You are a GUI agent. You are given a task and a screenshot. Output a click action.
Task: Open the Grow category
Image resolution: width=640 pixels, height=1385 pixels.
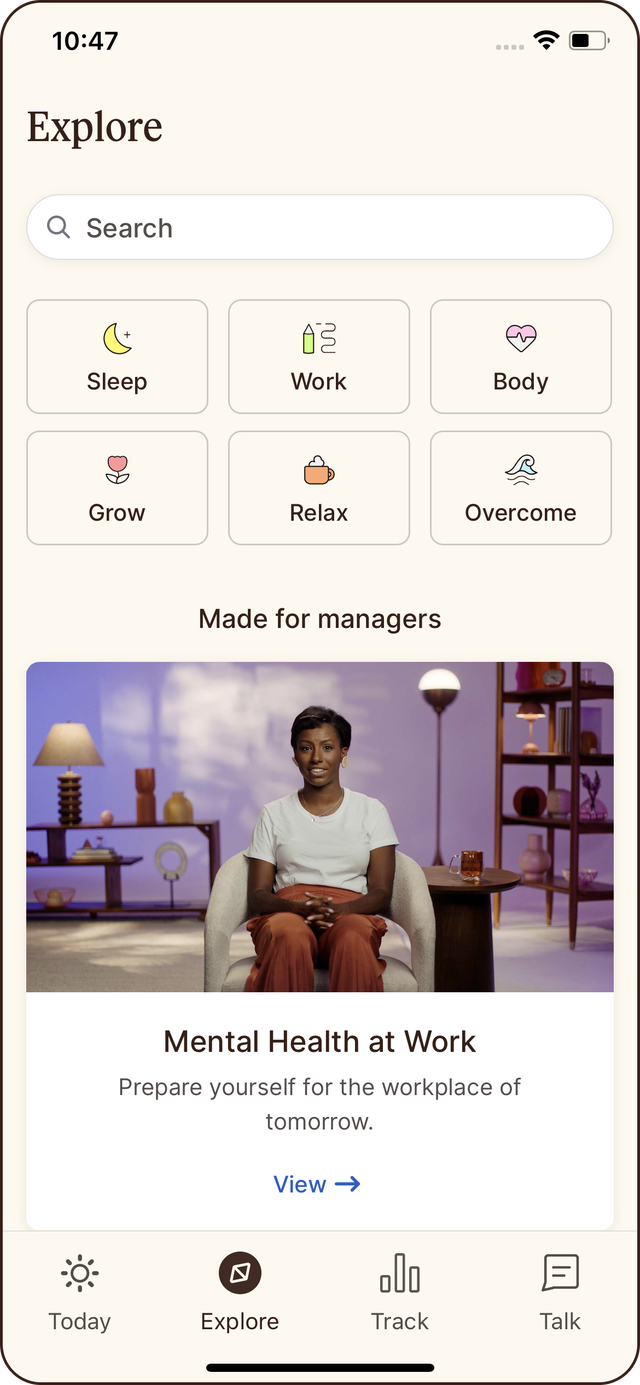coord(117,488)
